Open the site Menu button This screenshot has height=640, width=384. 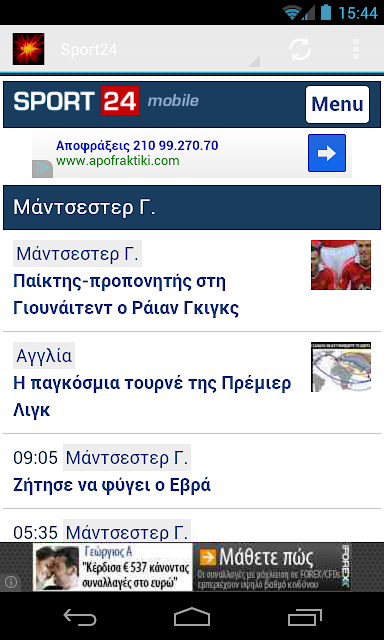pos(337,104)
